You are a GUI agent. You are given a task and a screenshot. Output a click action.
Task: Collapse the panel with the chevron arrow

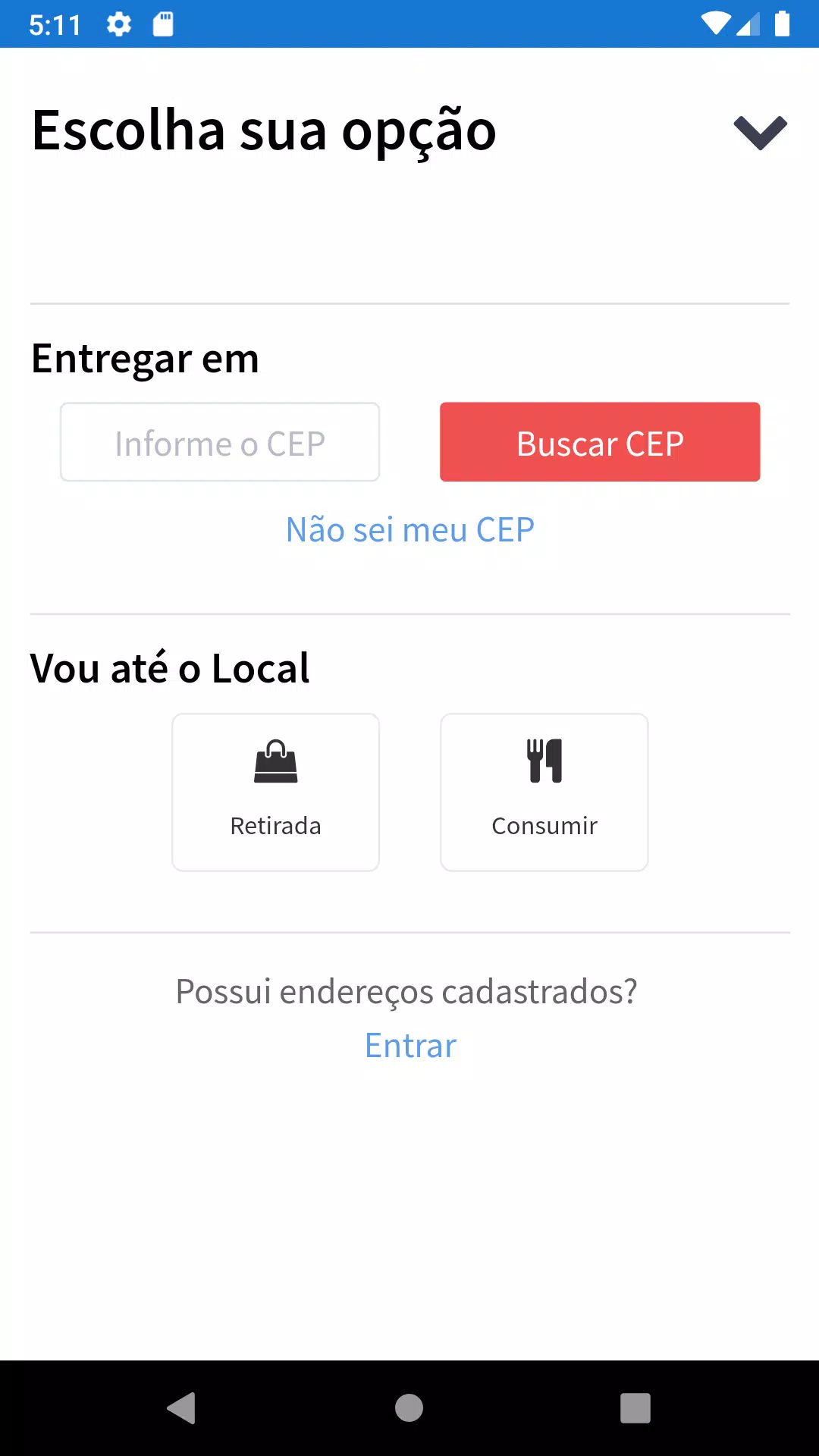[761, 133]
